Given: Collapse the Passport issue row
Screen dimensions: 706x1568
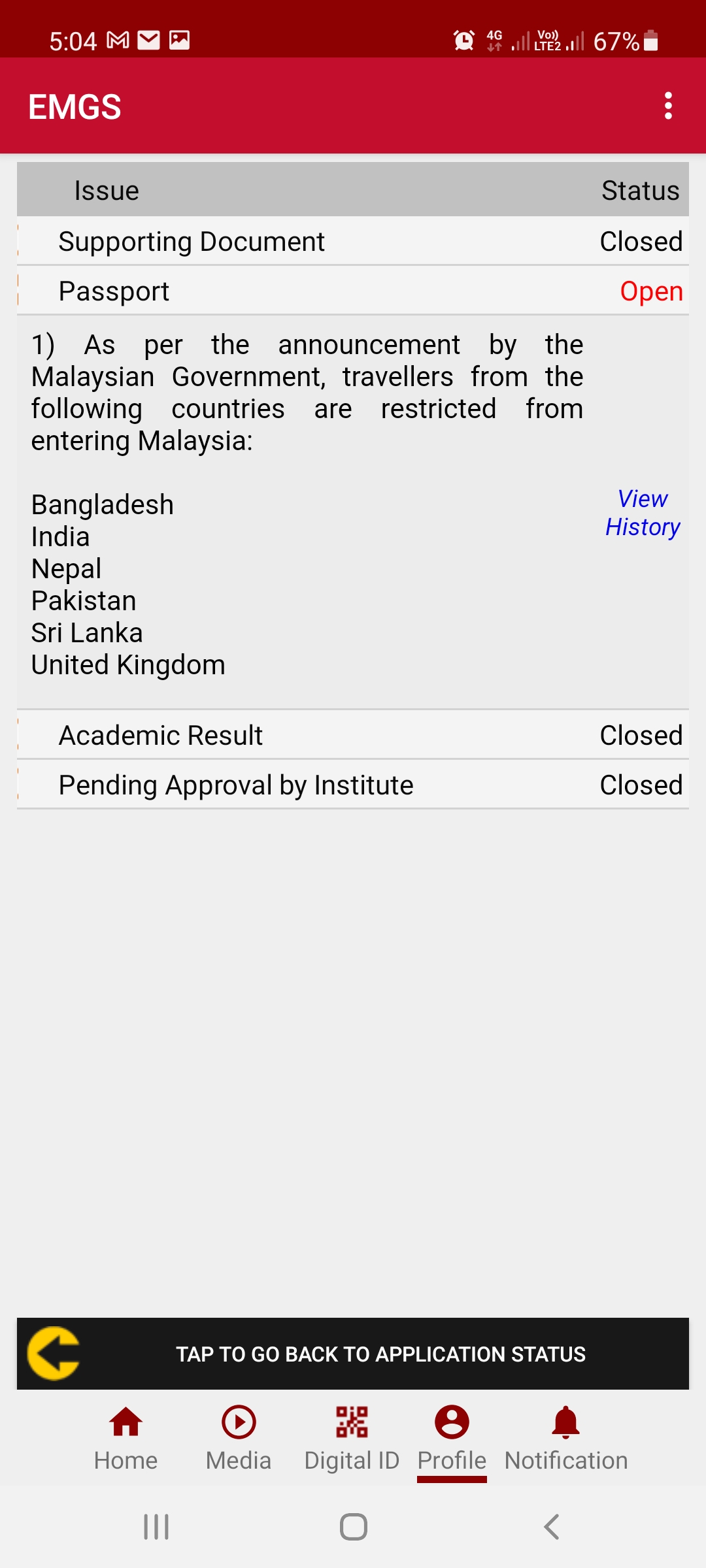Looking at the screenshot, I should click(114, 291).
